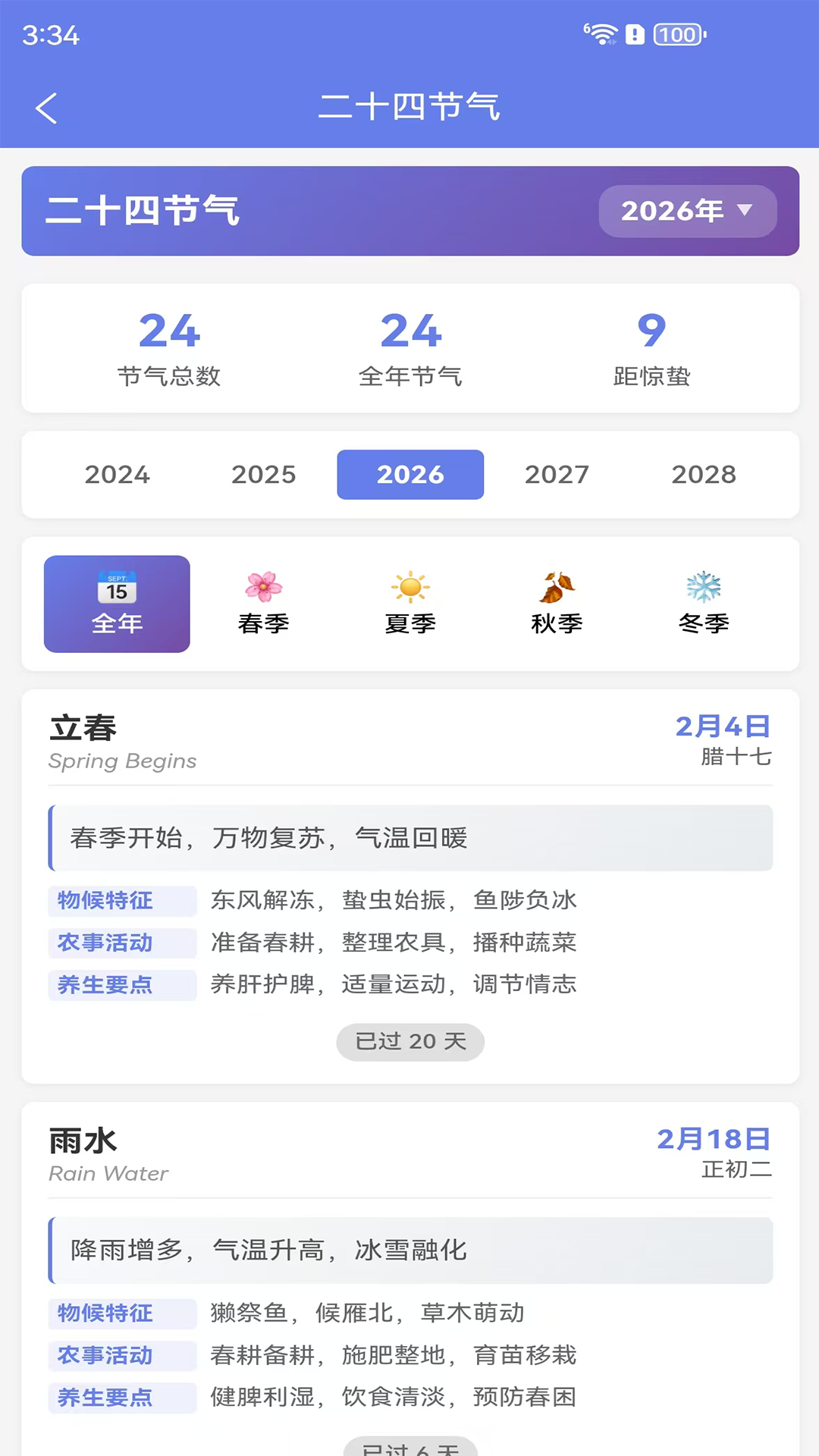Image resolution: width=819 pixels, height=1456 pixels.
Task: Tap the 已过 20 天 progress badge
Action: pos(410,1041)
